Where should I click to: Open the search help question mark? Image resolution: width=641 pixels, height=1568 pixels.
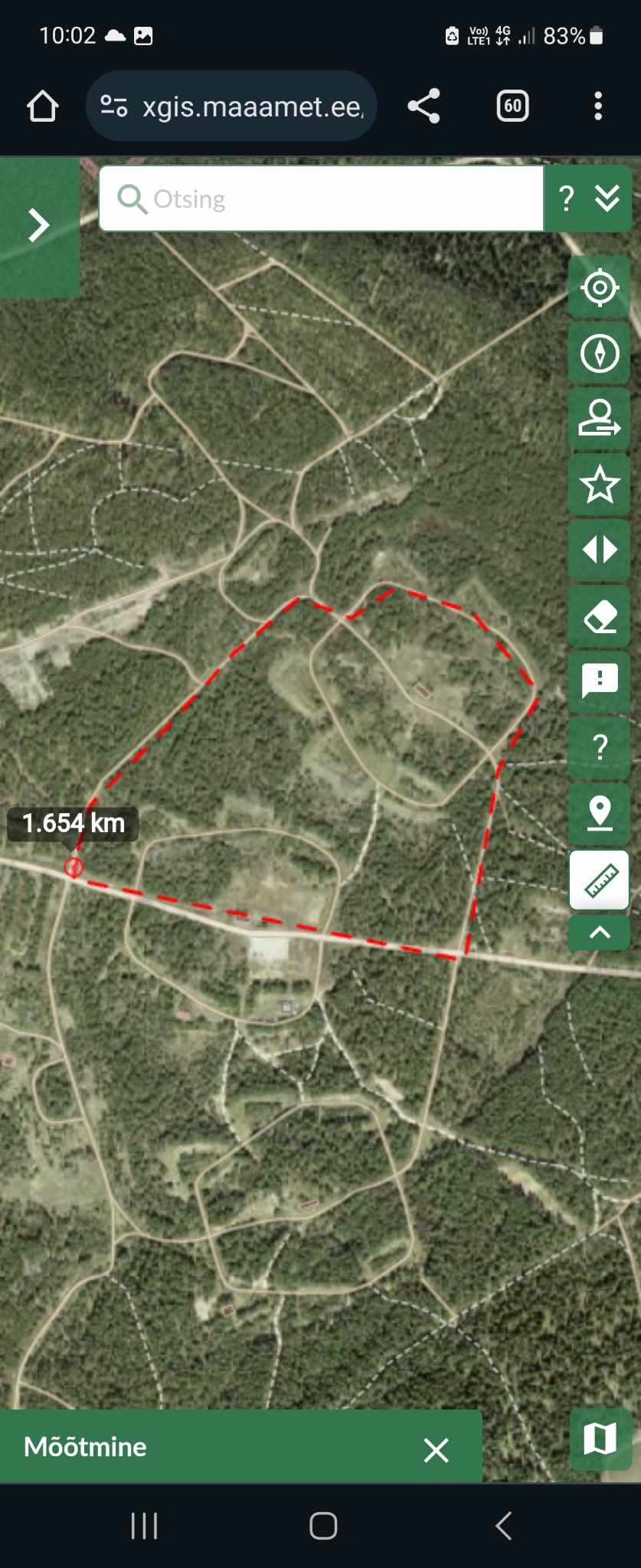(x=567, y=199)
